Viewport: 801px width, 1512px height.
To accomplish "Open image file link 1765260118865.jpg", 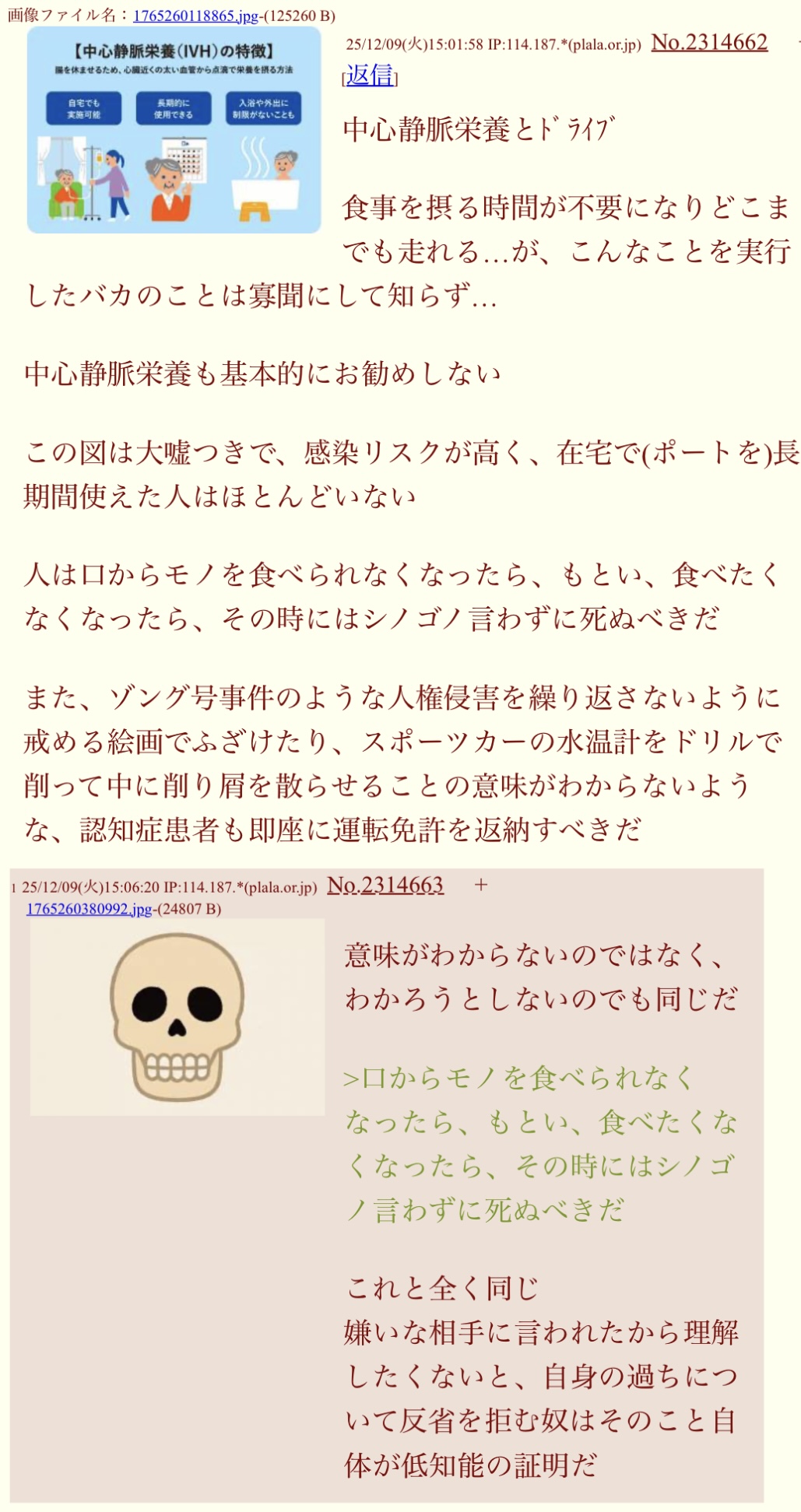I will click(195, 16).
